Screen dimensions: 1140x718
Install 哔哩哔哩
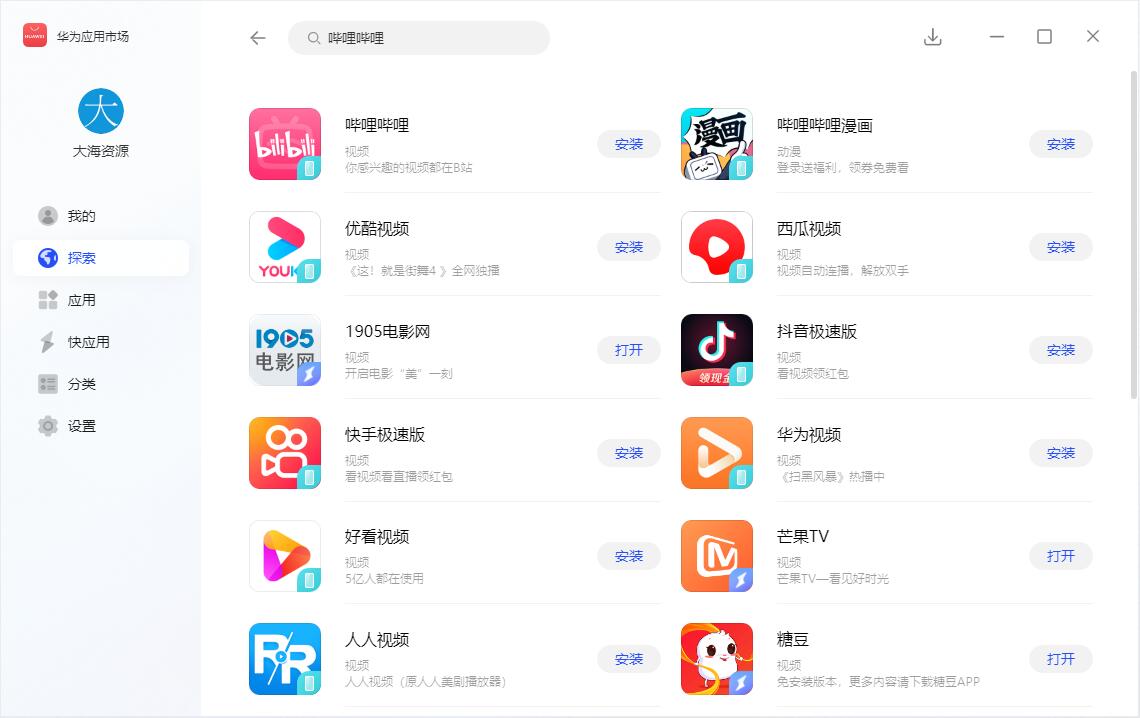click(x=629, y=144)
